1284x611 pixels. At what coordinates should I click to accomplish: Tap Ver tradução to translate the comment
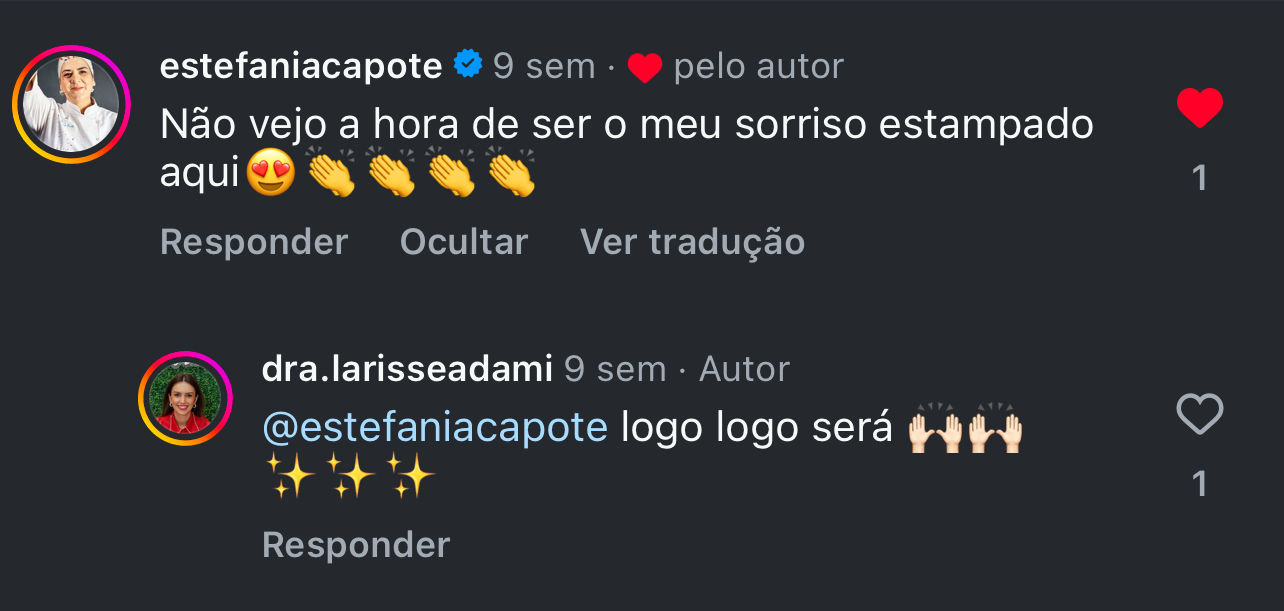point(692,242)
